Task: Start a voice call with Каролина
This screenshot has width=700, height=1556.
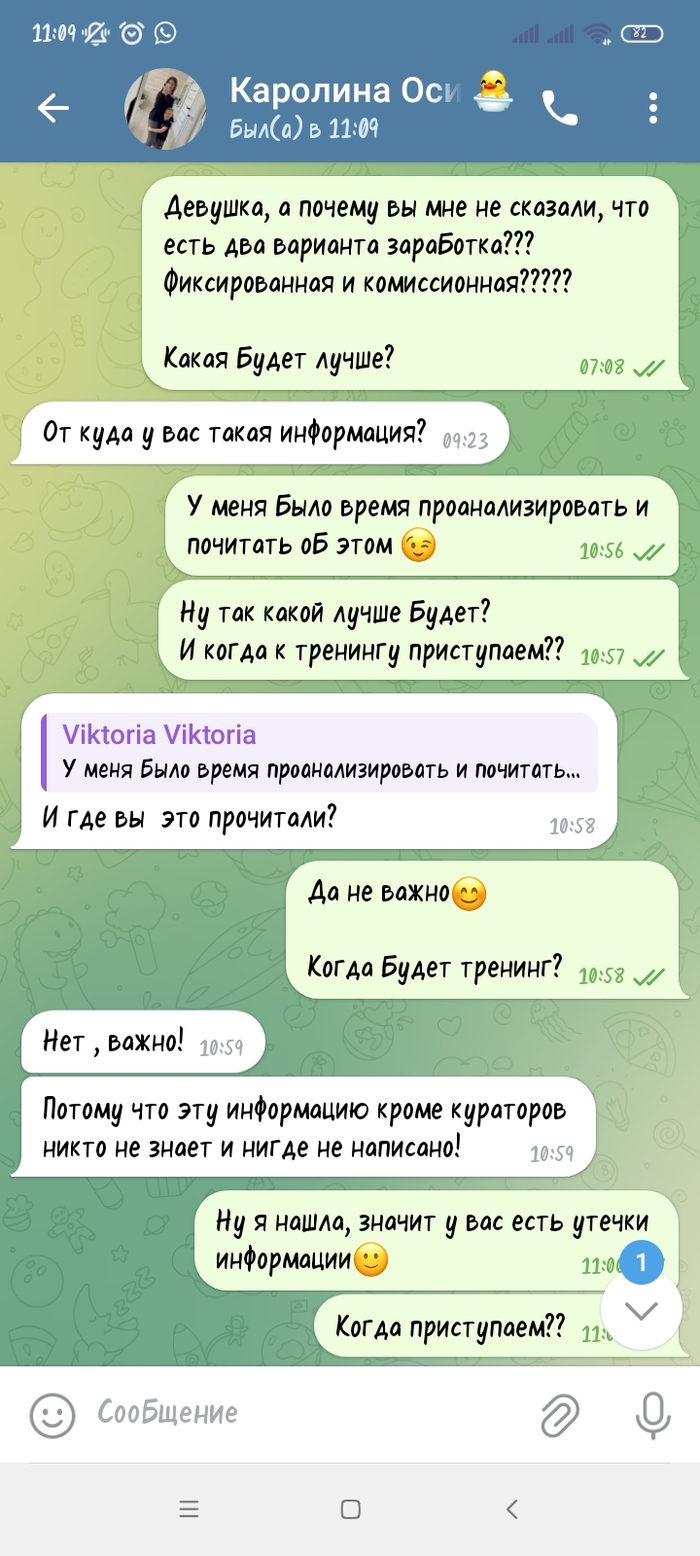Action: coord(559,108)
